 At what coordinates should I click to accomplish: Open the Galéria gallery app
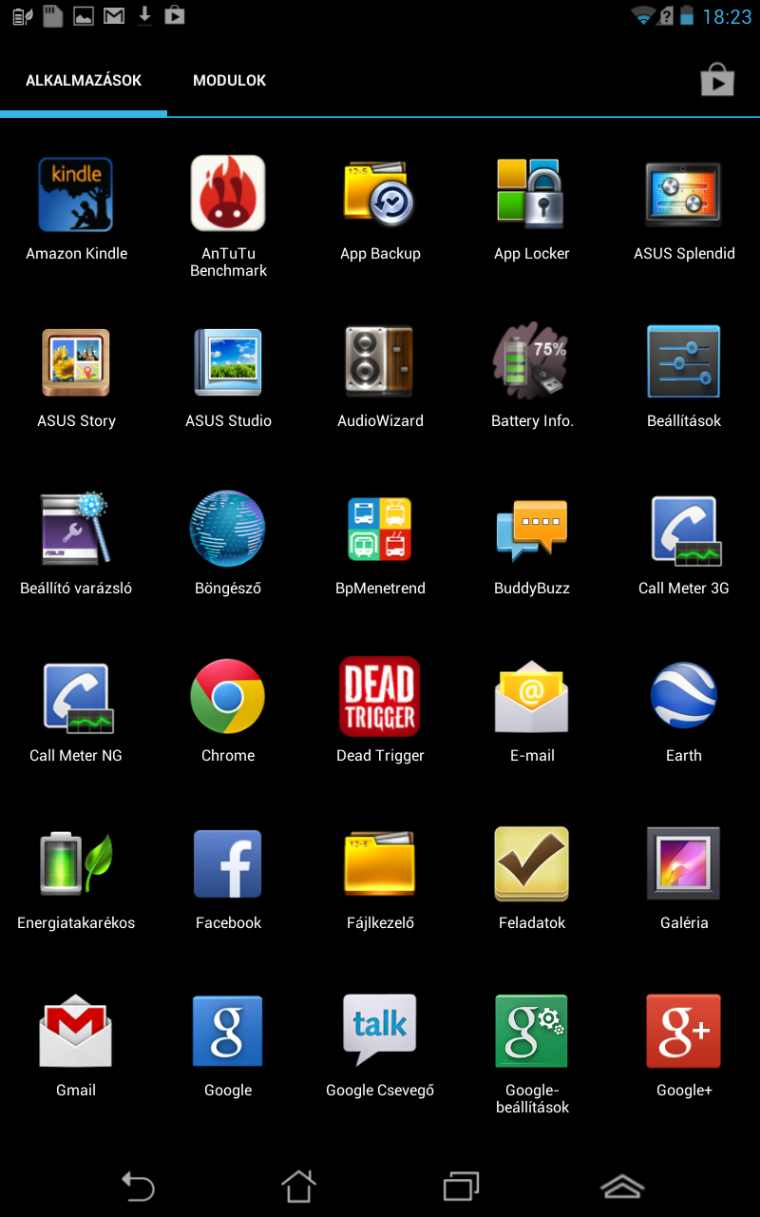pyautogui.click(x=683, y=863)
